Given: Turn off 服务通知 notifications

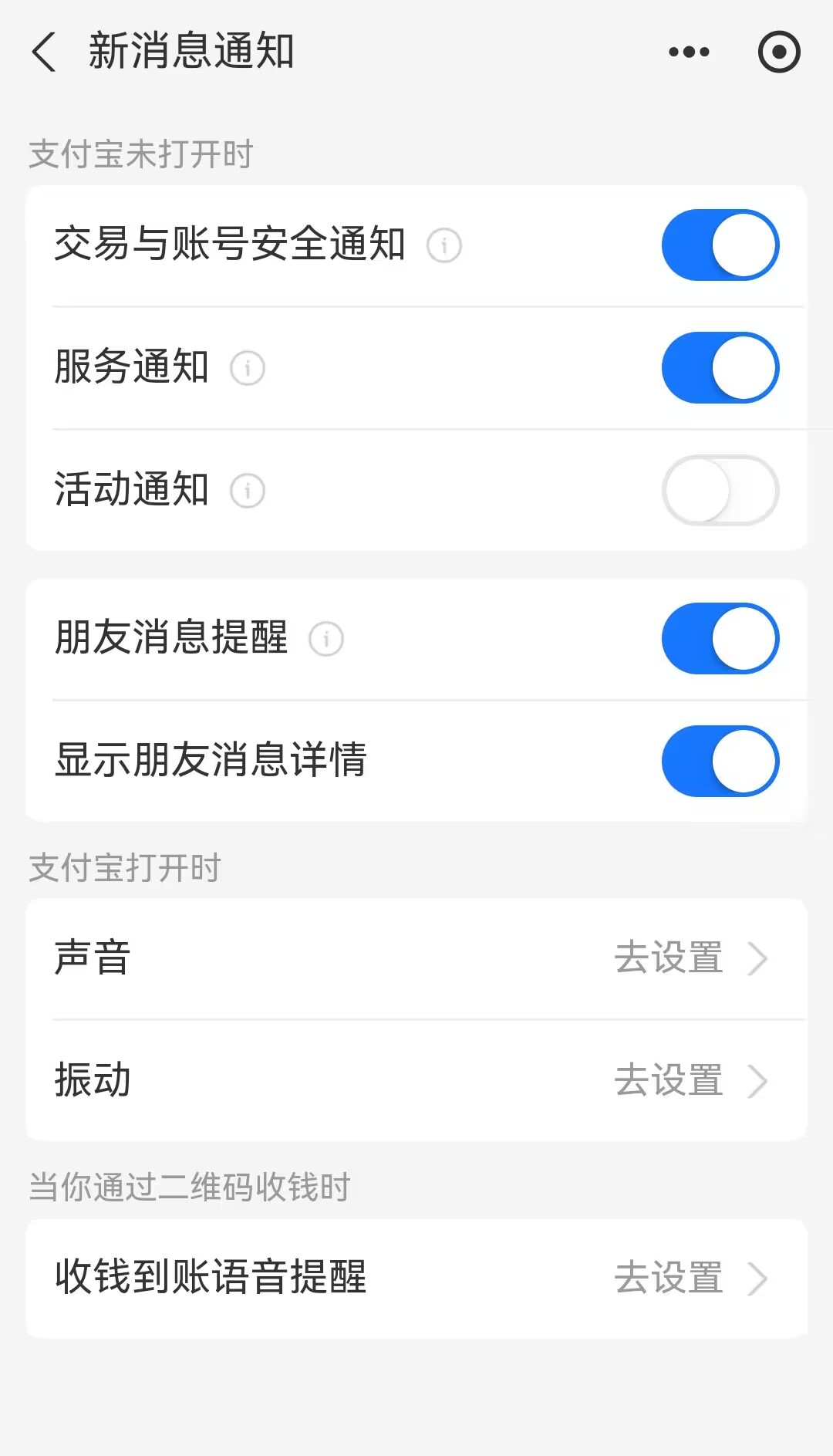Looking at the screenshot, I should [720, 368].
